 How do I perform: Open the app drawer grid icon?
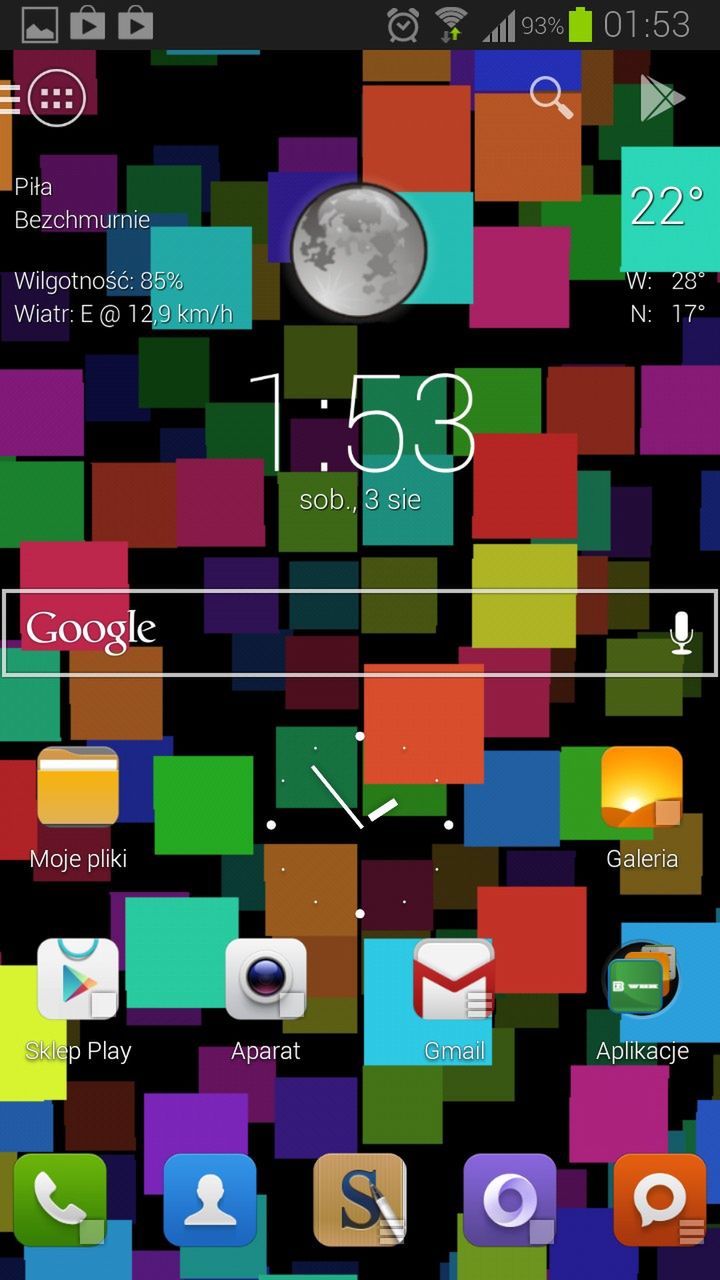coord(57,98)
